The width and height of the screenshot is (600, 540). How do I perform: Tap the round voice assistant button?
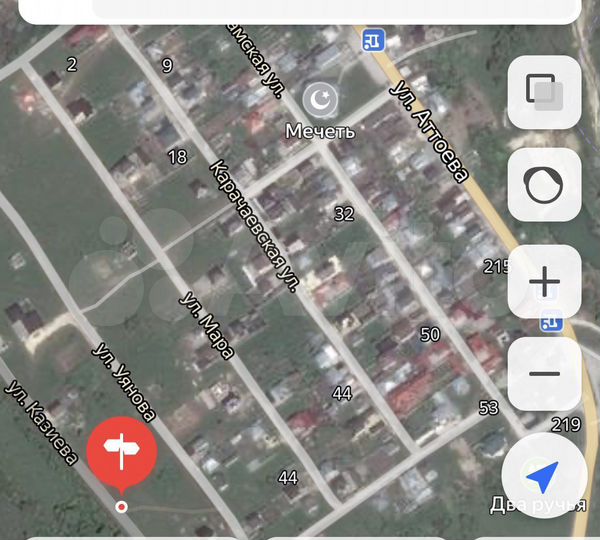tap(544, 185)
